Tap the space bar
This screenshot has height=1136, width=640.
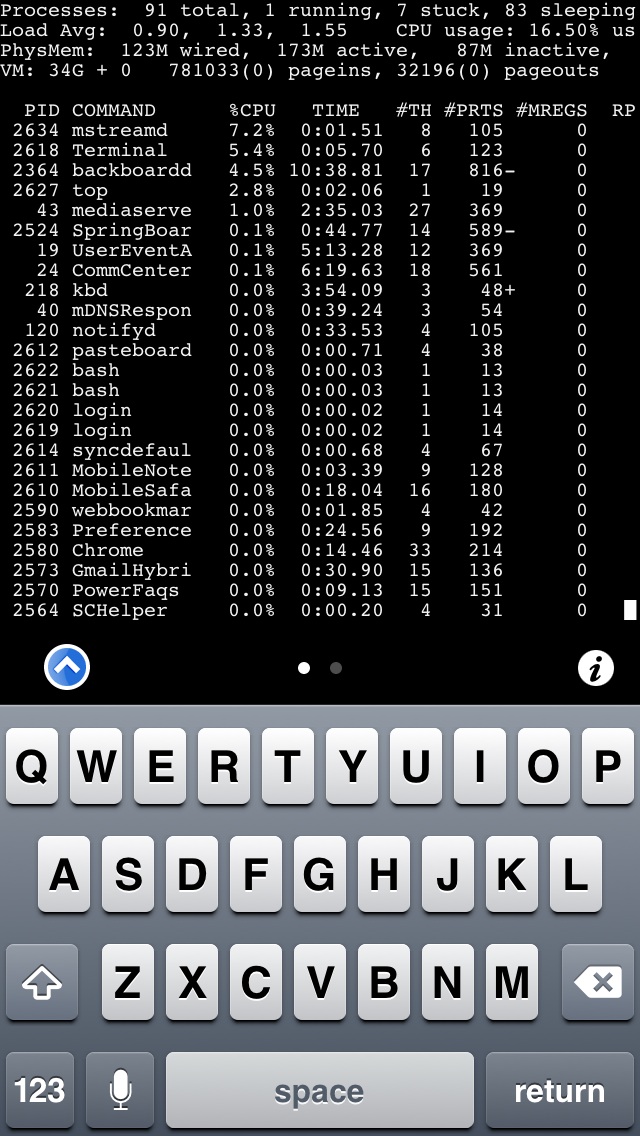click(320, 1090)
